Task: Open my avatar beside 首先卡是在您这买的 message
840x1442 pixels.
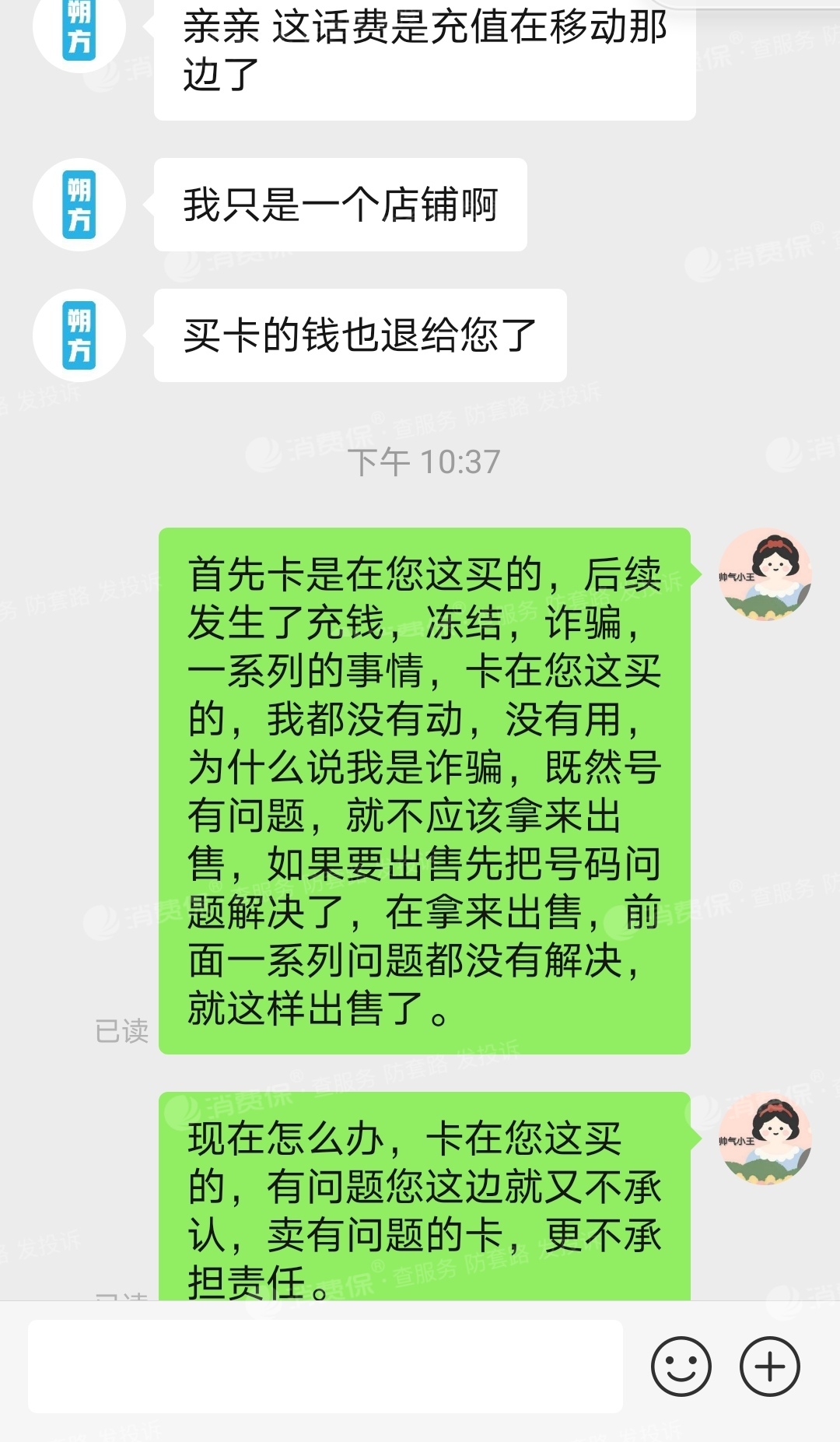Action: (x=765, y=575)
